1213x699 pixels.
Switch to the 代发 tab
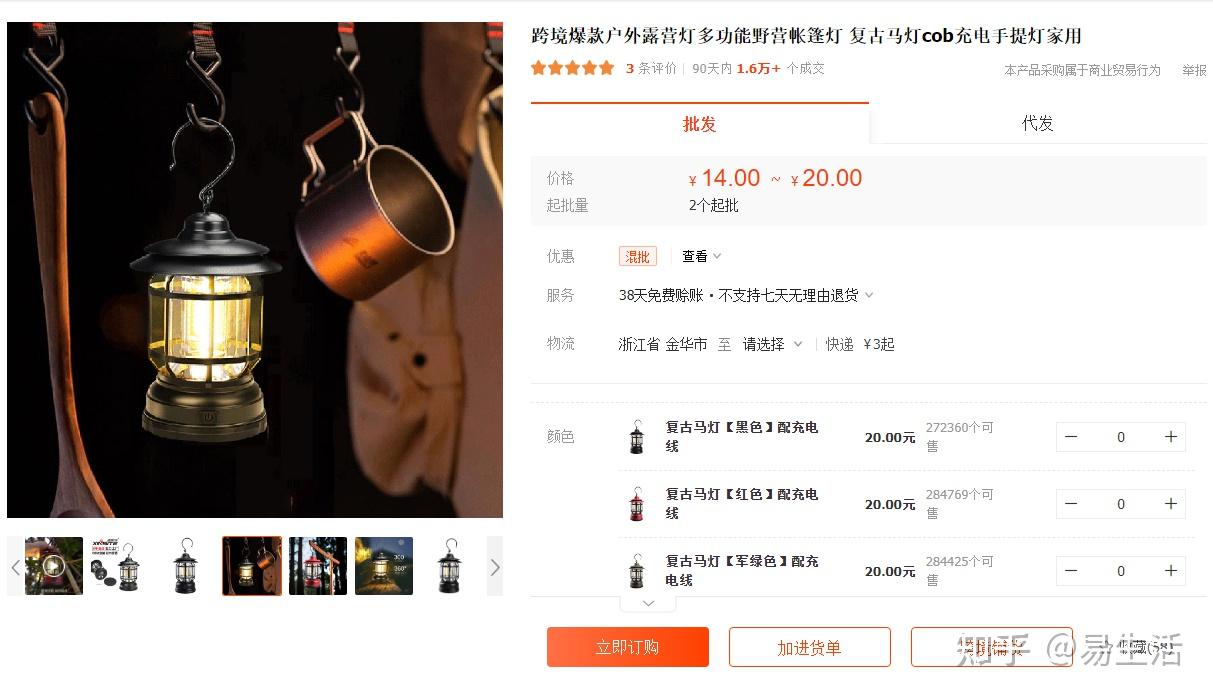point(1037,124)
